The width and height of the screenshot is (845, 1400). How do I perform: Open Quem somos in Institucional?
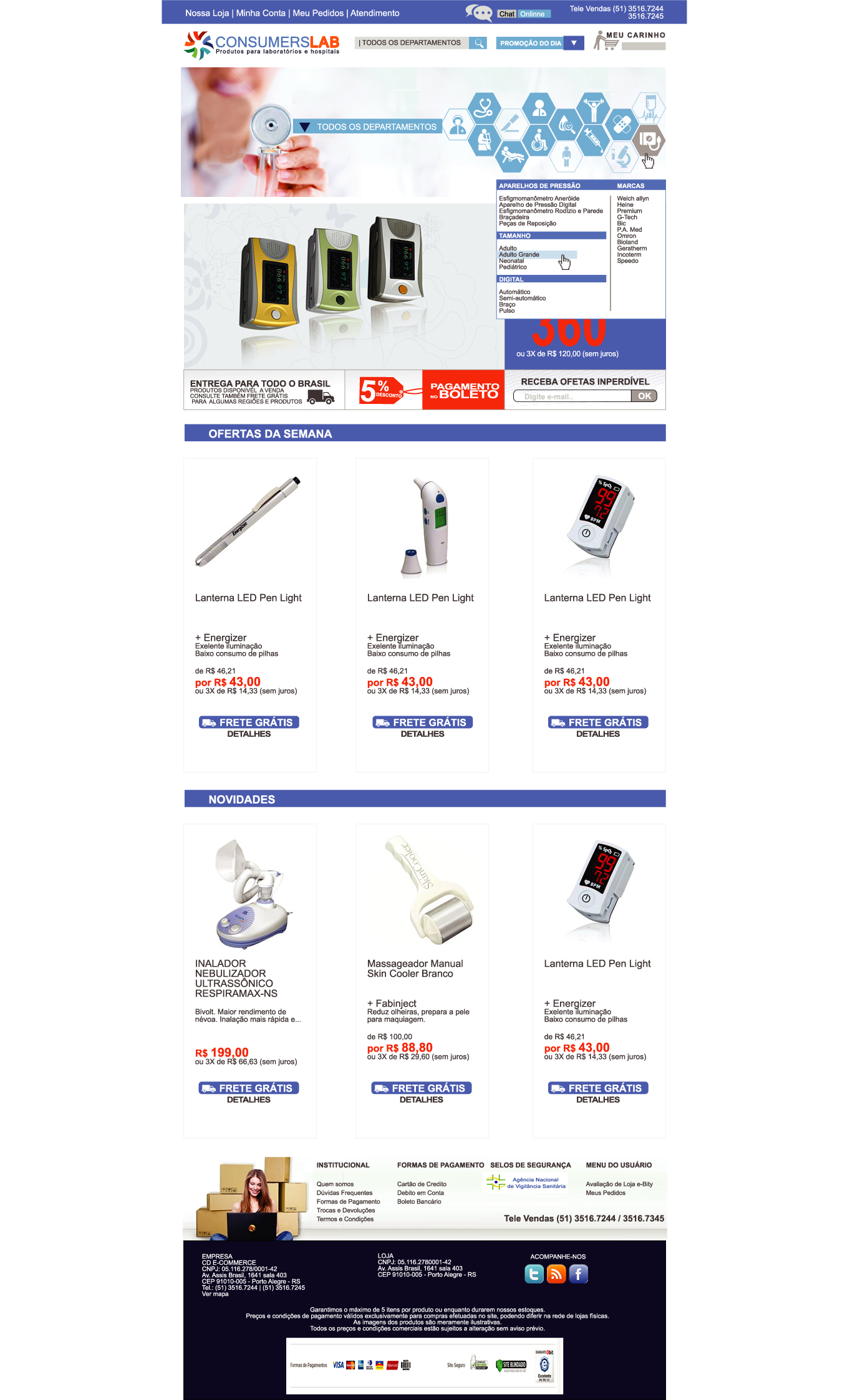(335, 1184)
